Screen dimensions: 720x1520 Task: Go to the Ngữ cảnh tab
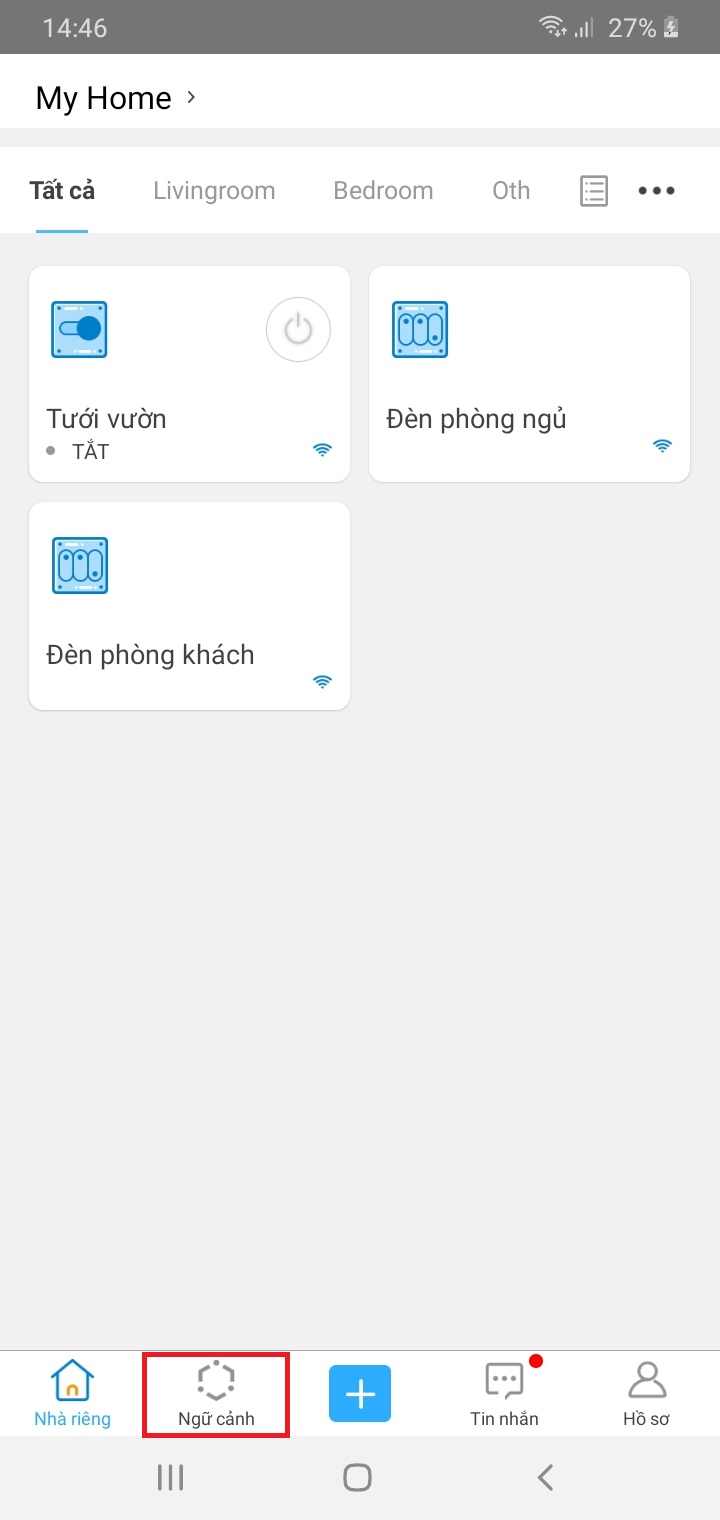click(x=216, y=1394)
